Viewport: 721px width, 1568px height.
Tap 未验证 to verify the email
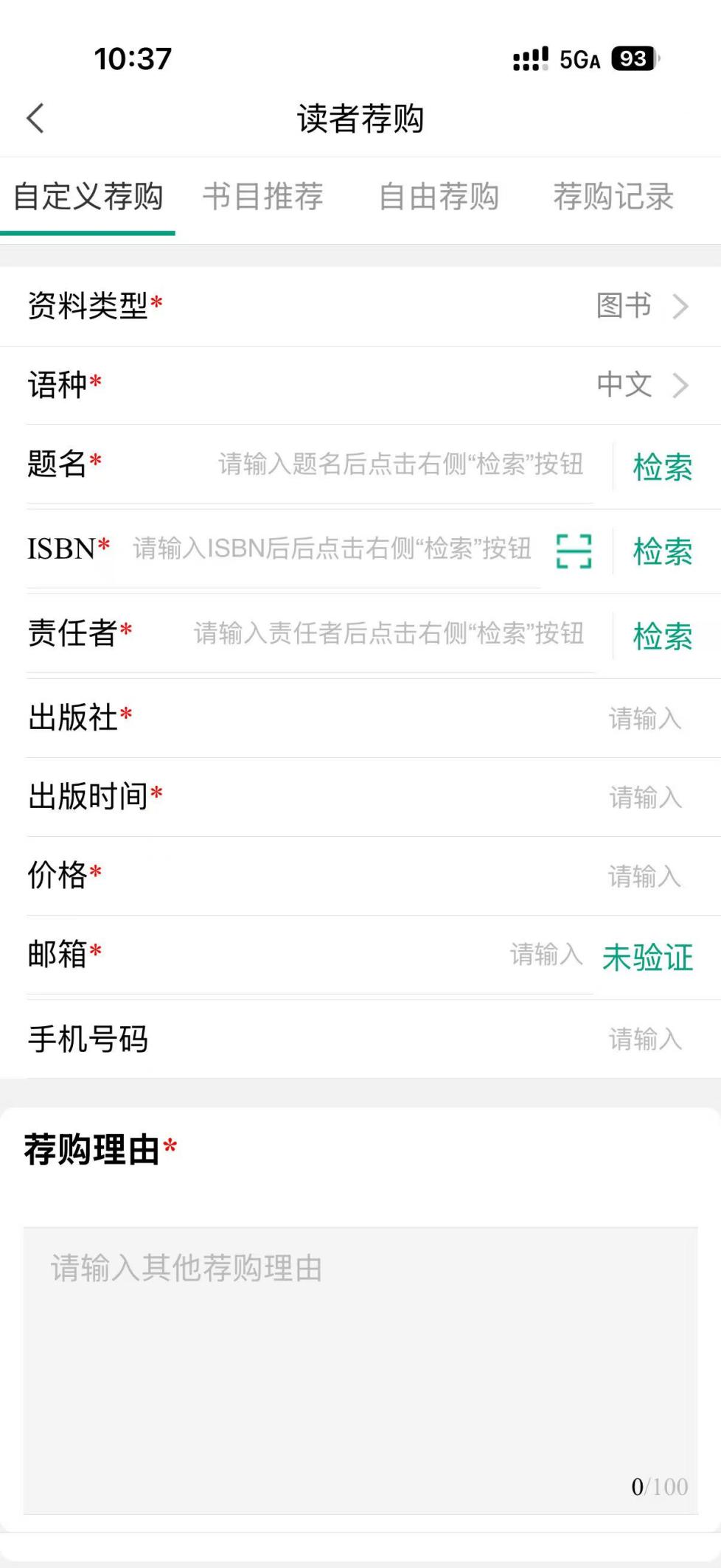647,957
